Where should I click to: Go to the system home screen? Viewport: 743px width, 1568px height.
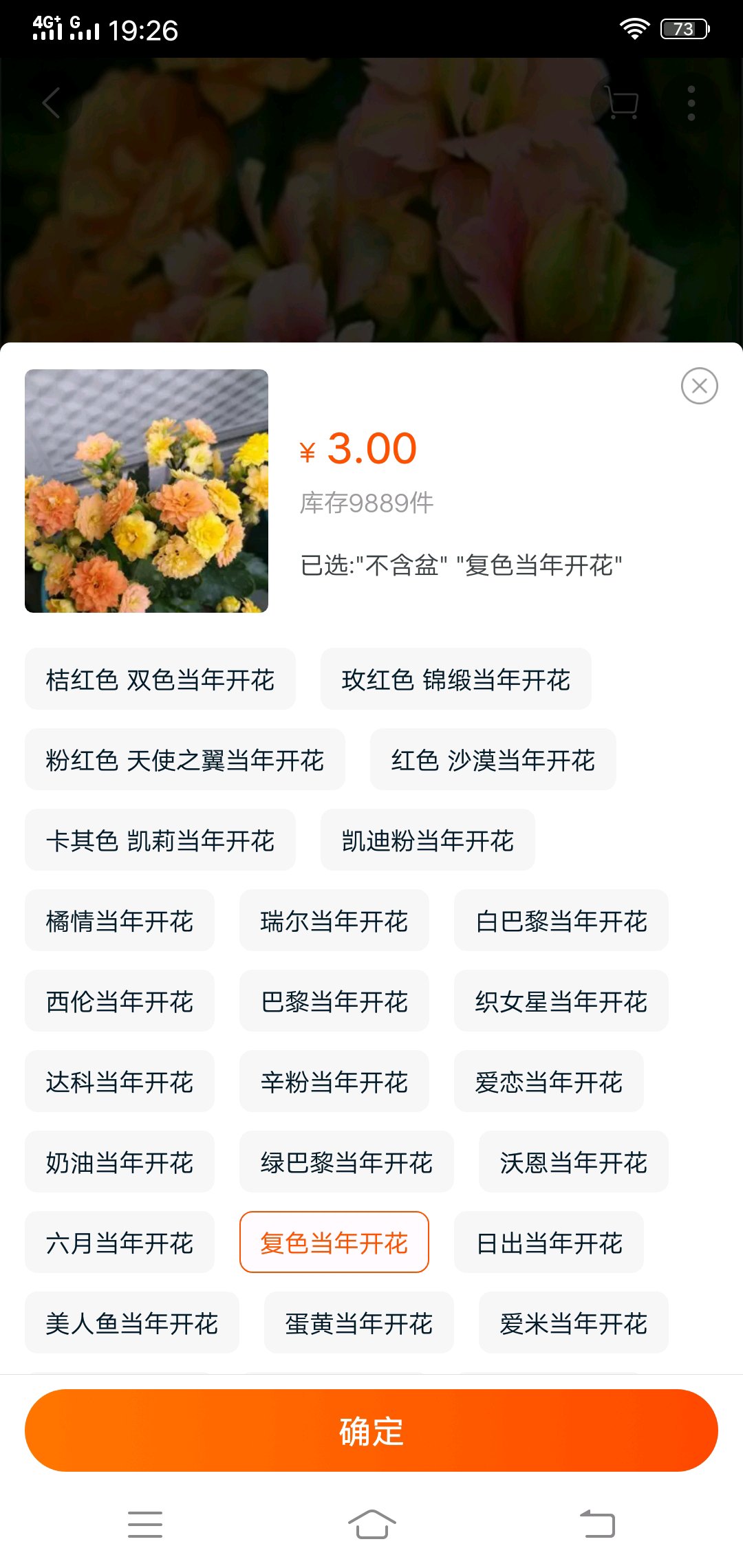(x=371, y=1524)
